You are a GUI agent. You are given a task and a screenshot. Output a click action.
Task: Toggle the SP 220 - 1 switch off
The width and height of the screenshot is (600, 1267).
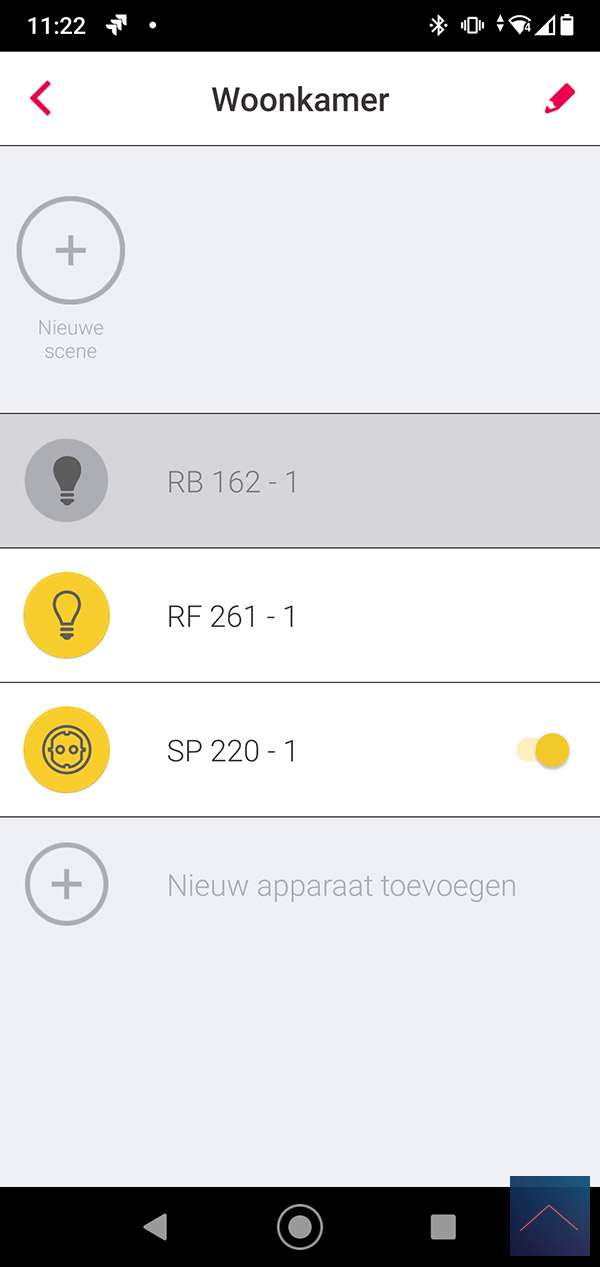coord(545,751)
